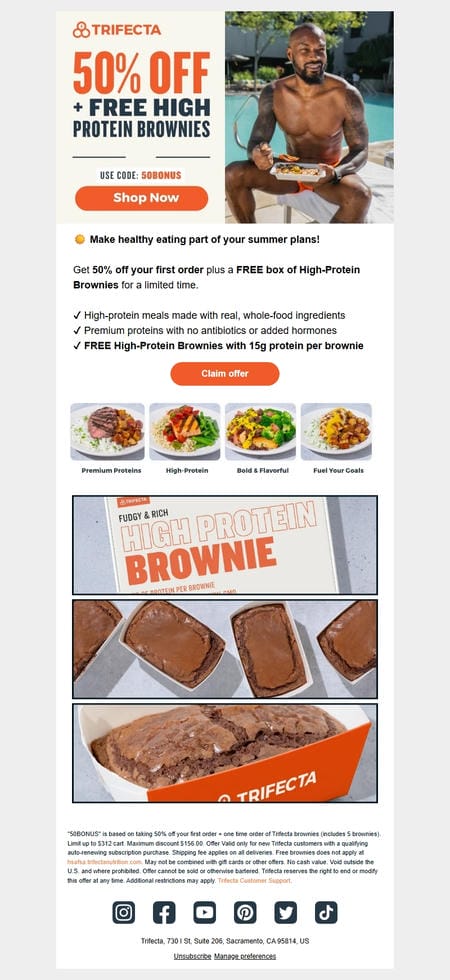Follow the hsafsa.trifectanutrition.com link
This screenshot has height=980, width=450.
104,862
